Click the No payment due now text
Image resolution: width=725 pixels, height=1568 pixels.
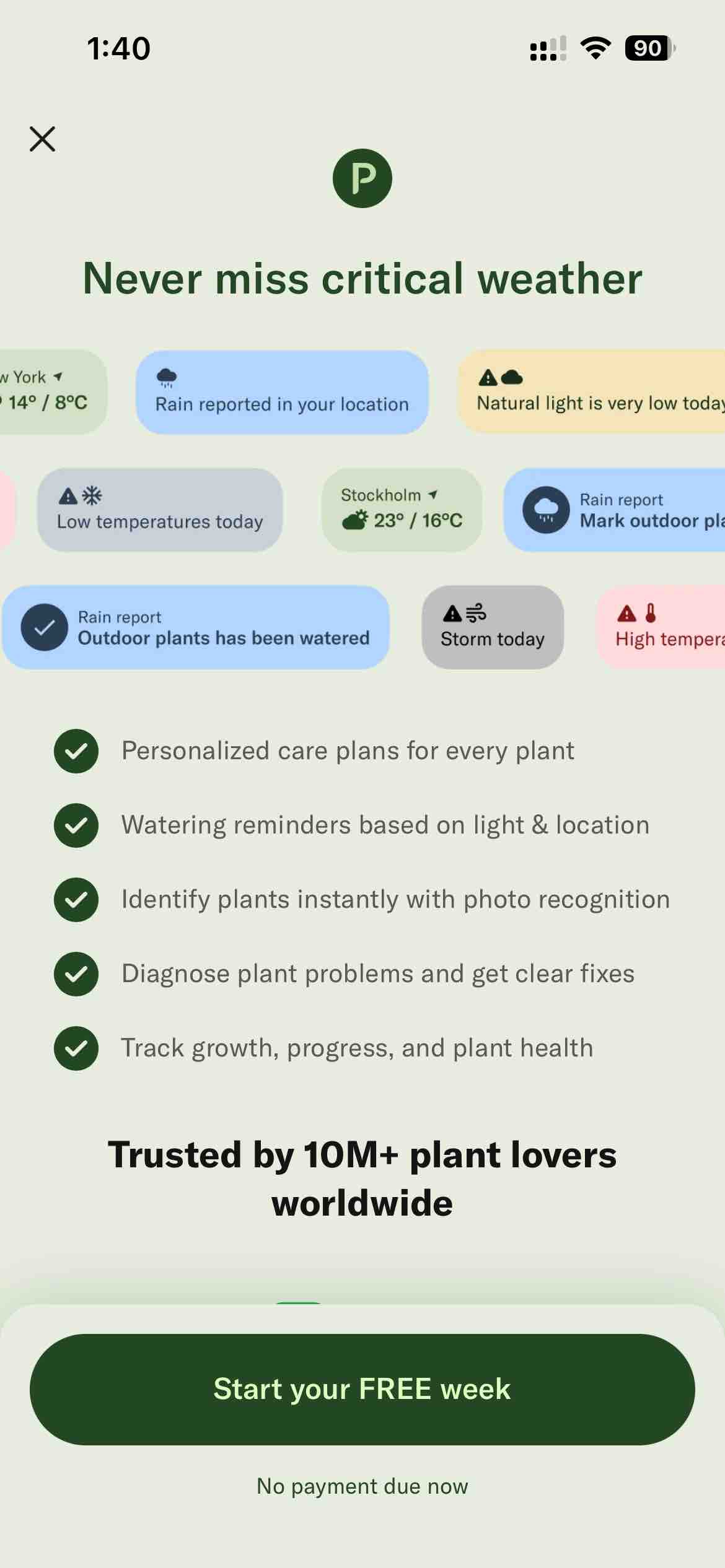[x=362, y=1485]
